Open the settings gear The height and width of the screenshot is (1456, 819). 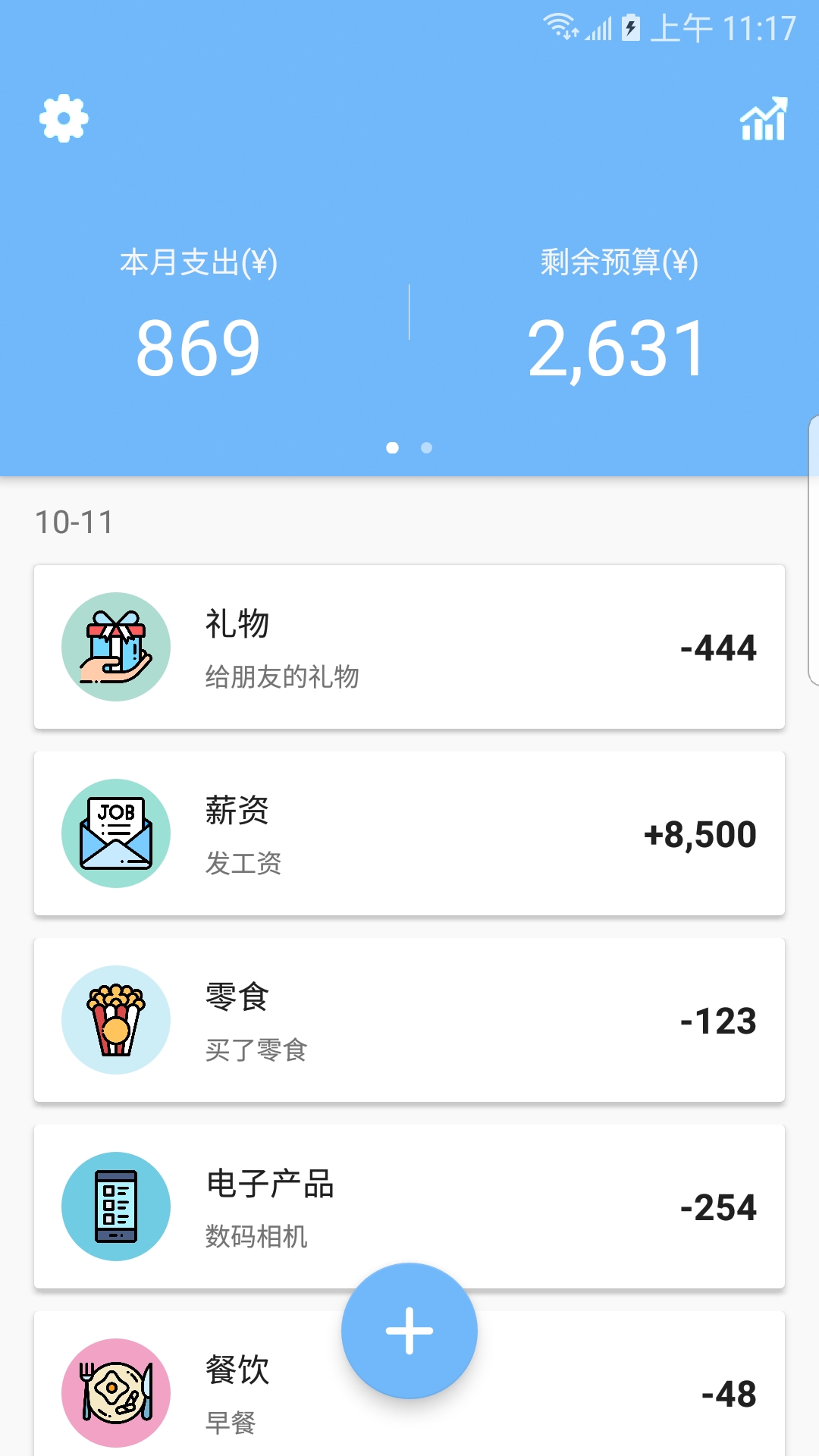tap(64, 118)
